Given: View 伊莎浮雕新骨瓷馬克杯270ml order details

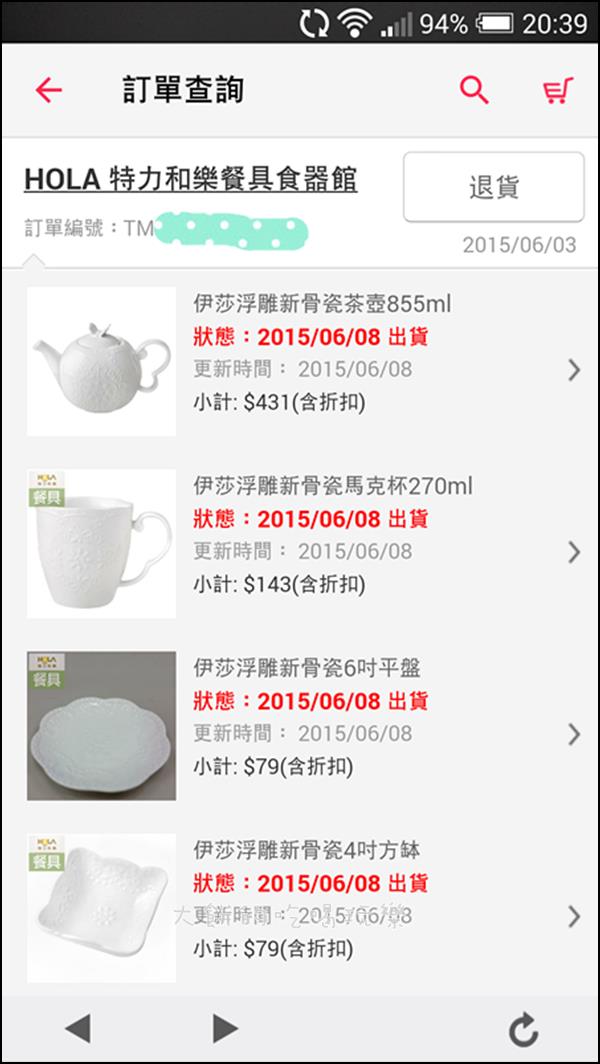Looking at the screenshot, I should pyautogui.click(x=300, y=543).
